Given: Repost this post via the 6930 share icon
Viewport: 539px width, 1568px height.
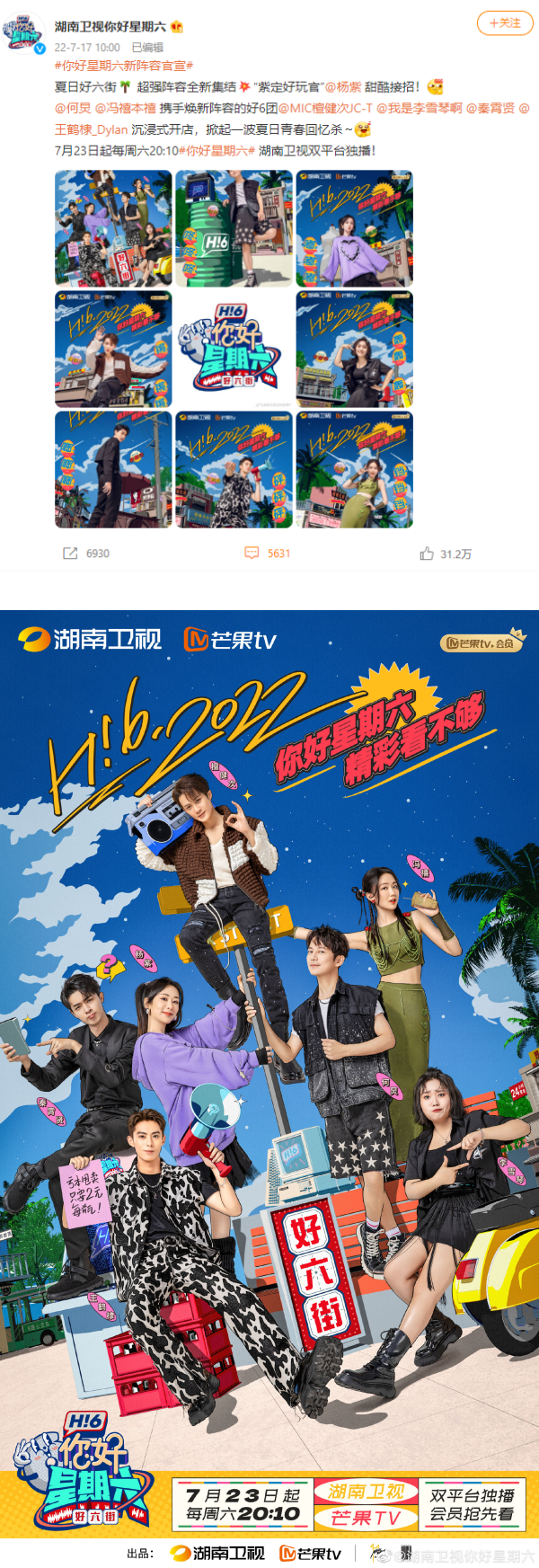Looking at the screenshot, I should [x=70, y=554].
